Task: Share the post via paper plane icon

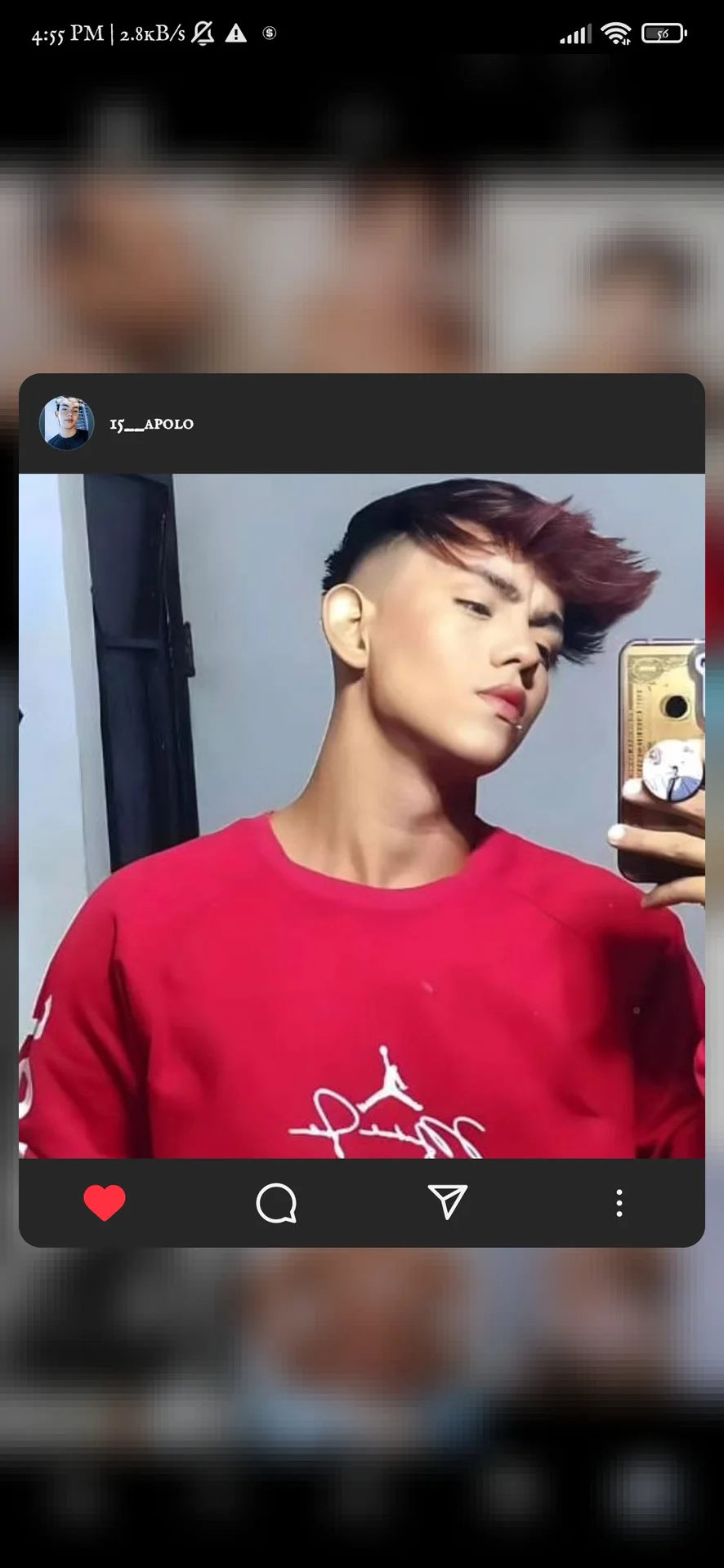Action: click(x=448, y=1202)
